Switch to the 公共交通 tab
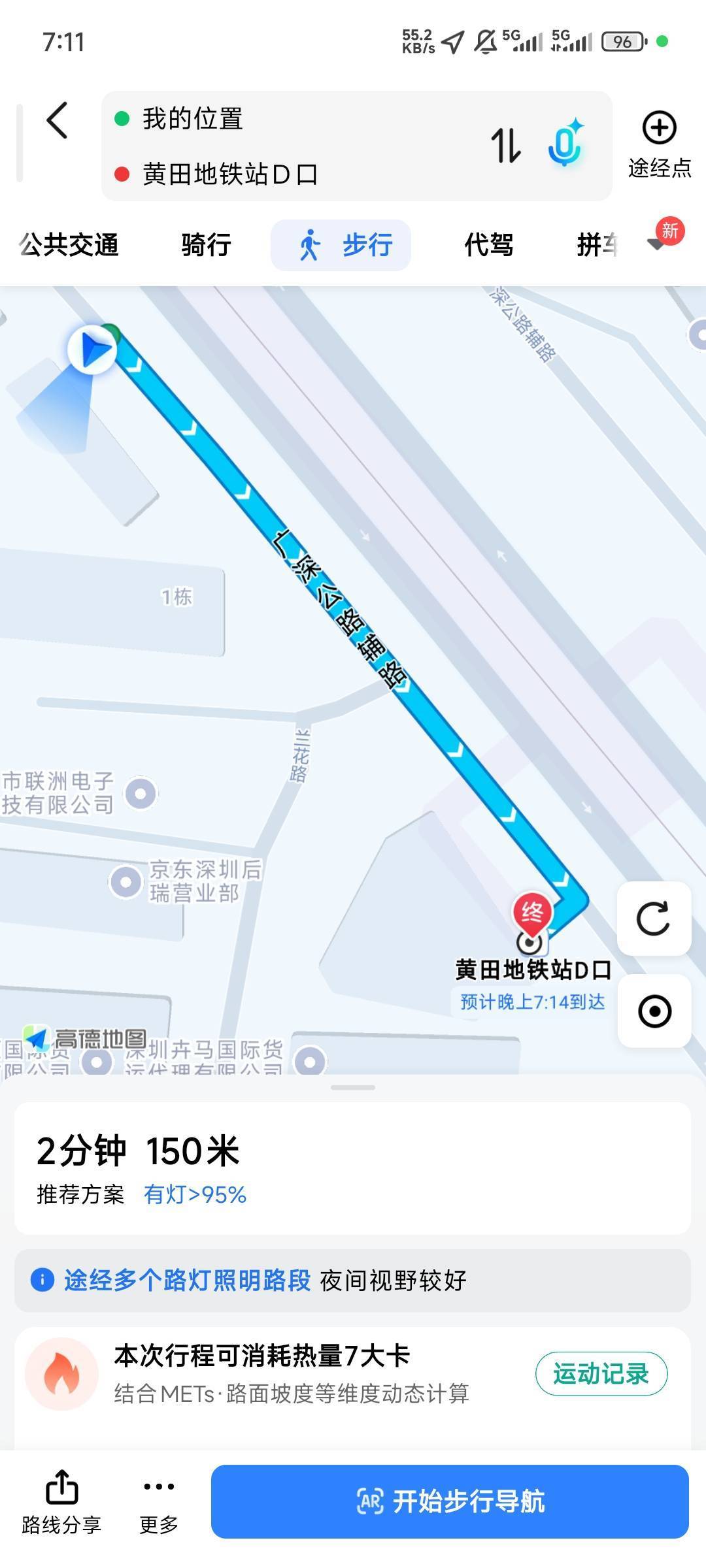 [69, 245]
